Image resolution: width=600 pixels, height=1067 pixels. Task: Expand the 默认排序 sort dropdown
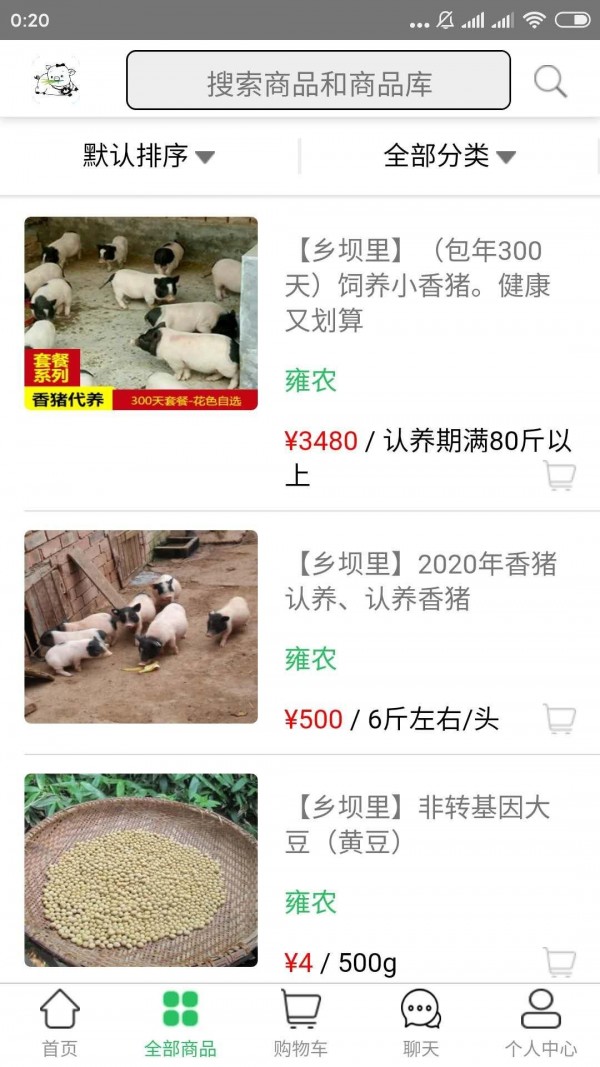pos(149,156)
